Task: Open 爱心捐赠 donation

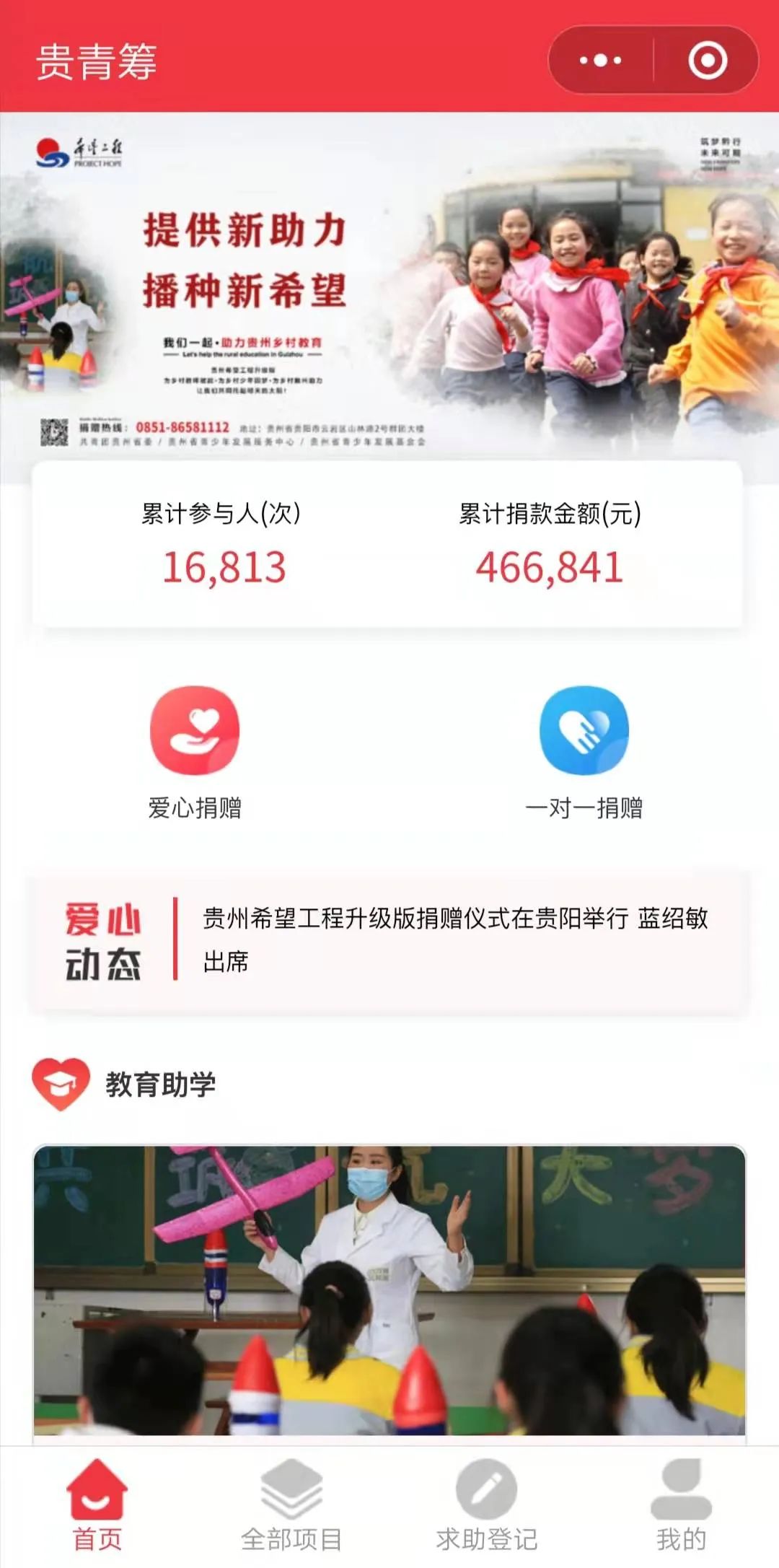Action: pos(195,752)
